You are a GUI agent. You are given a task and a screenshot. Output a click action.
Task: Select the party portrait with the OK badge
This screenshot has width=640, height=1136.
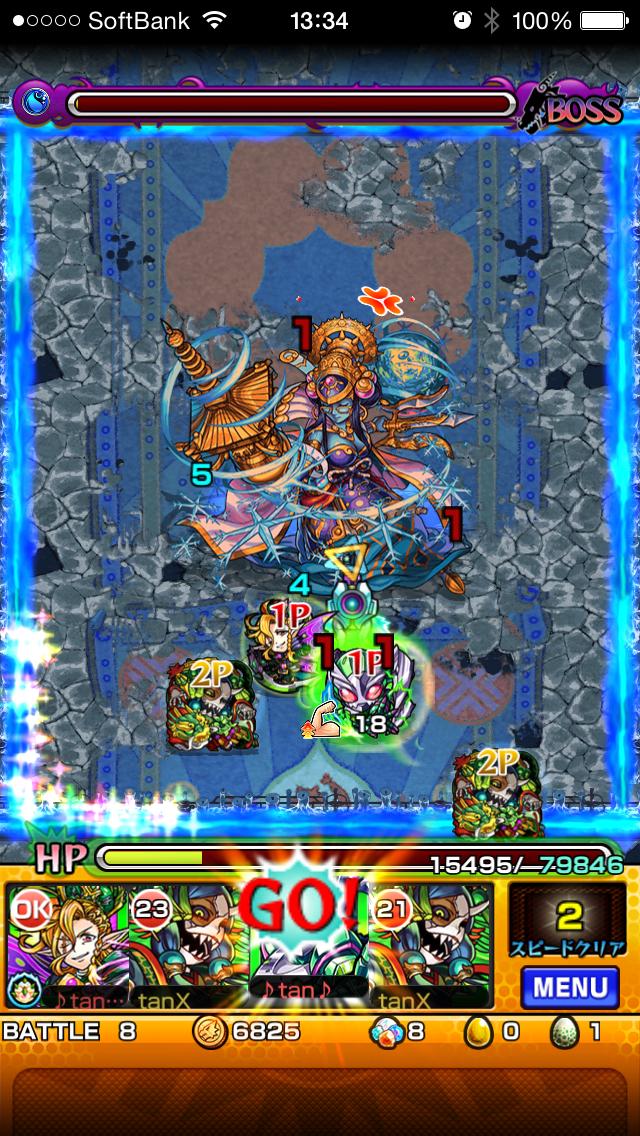pos(67,945)
